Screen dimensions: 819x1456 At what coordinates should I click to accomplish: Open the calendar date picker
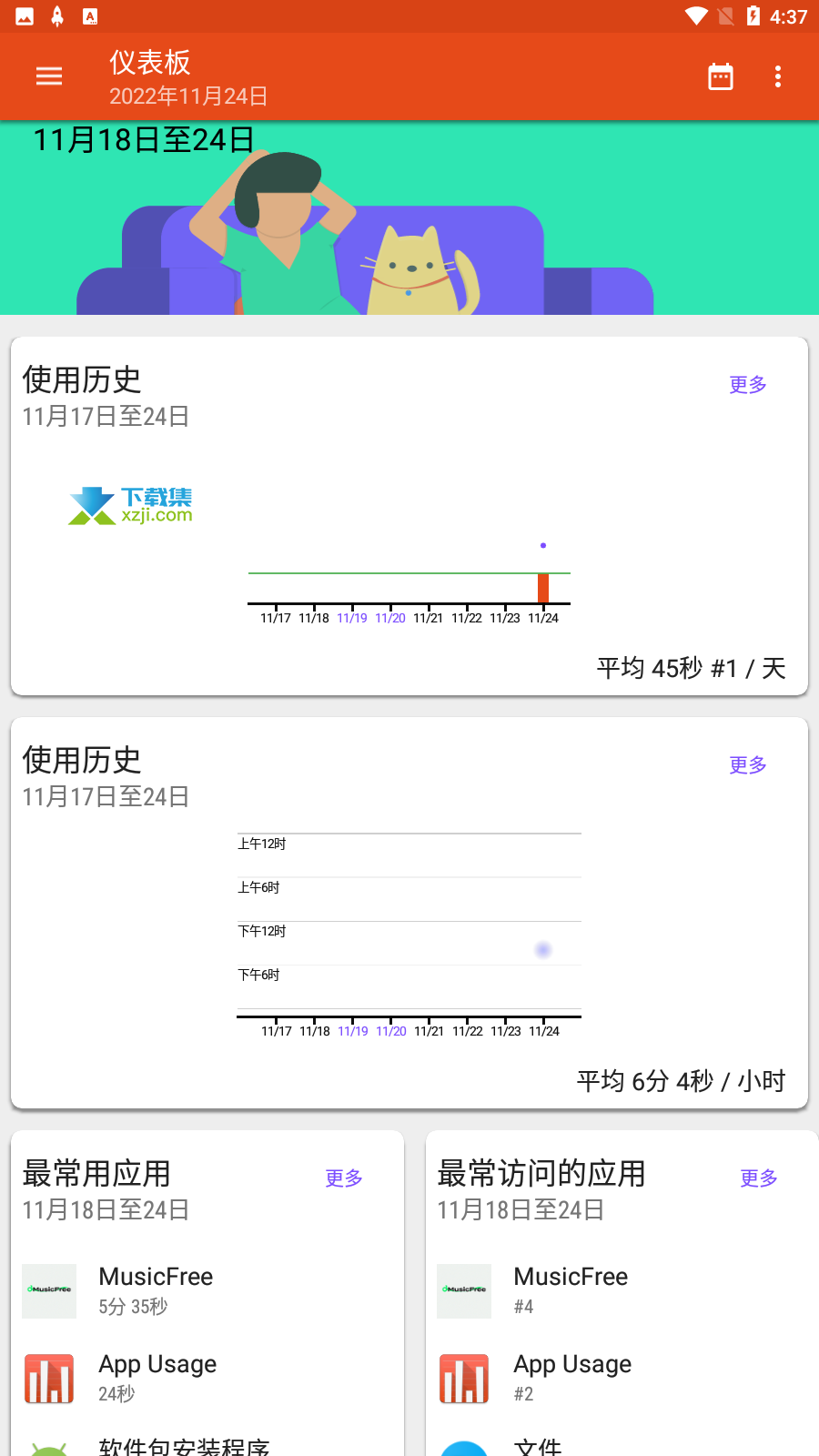coord(721,76)
